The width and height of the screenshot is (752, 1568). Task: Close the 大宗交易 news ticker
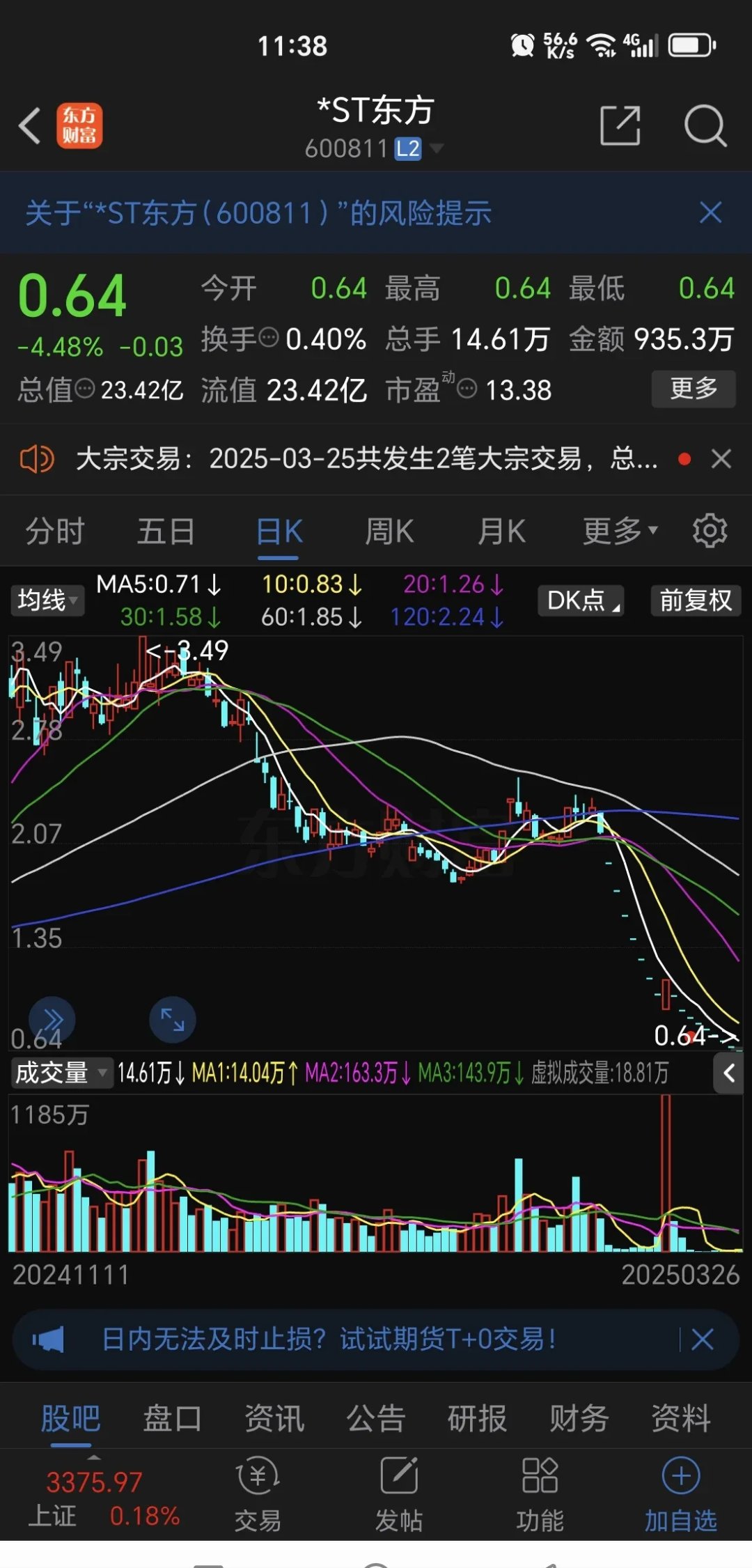pos(721,459)
